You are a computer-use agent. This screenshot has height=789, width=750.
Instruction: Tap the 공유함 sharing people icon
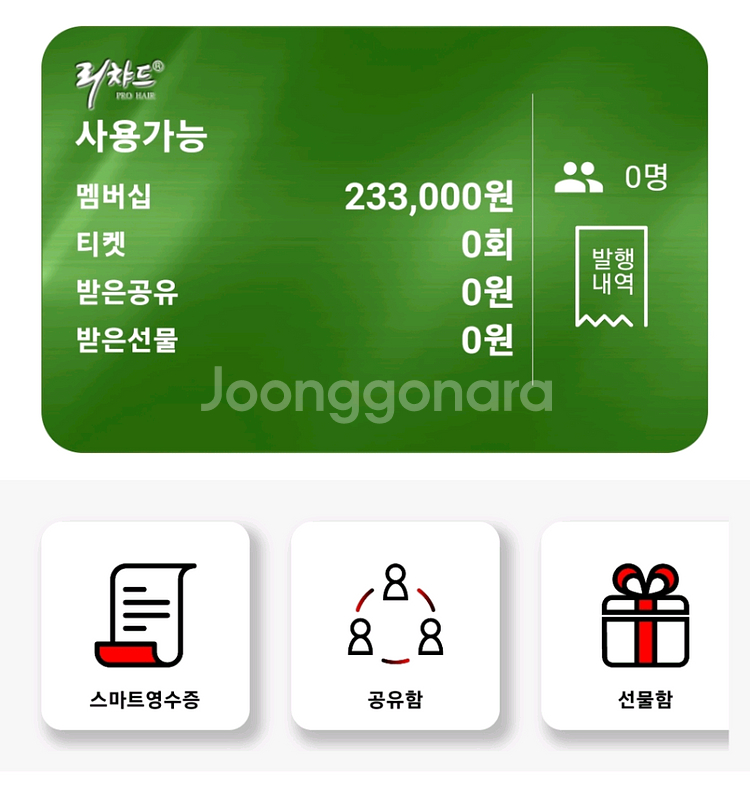click(393, 613)
